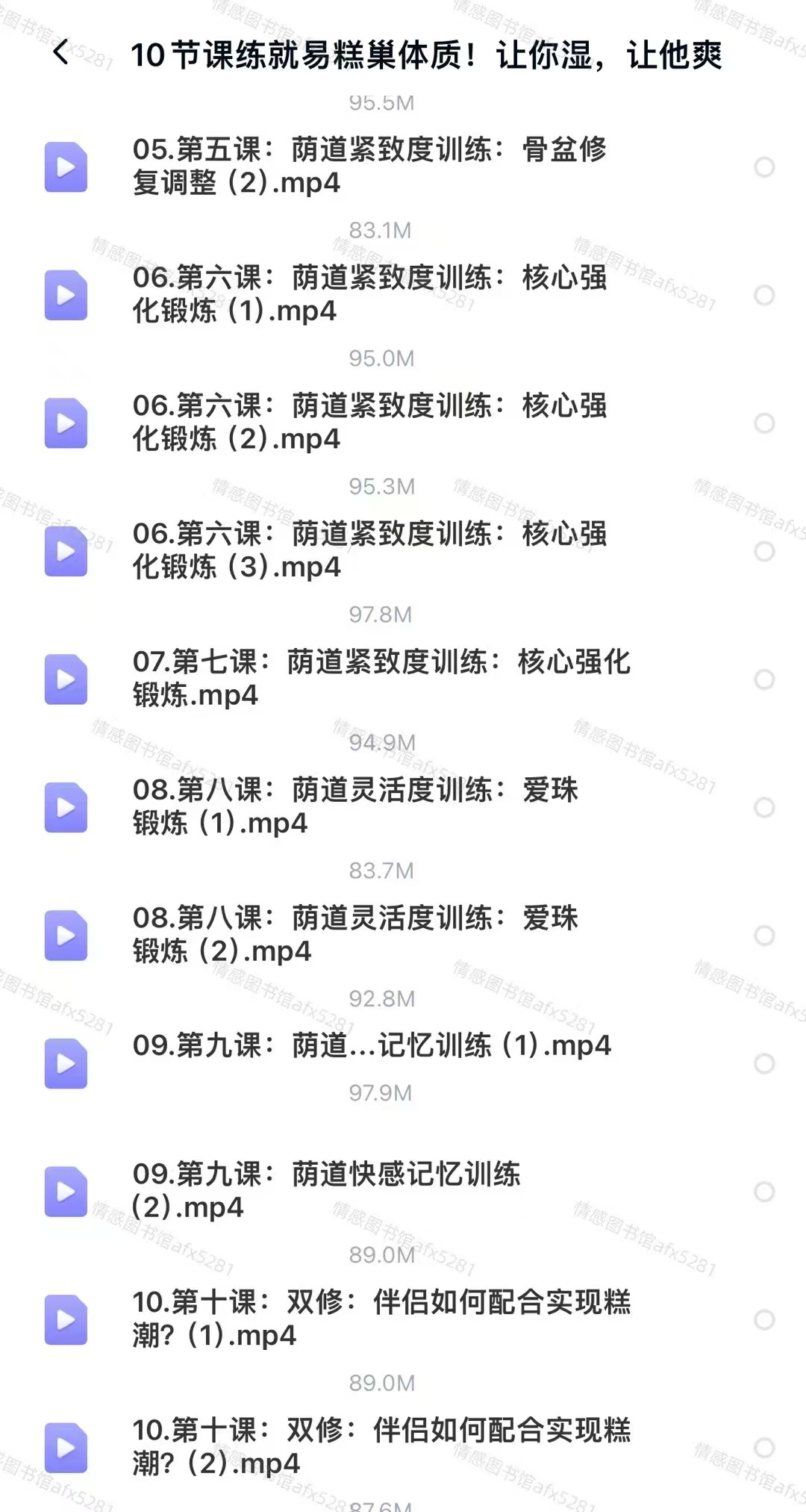Go back using the top-left arrow

pos(61,53)
